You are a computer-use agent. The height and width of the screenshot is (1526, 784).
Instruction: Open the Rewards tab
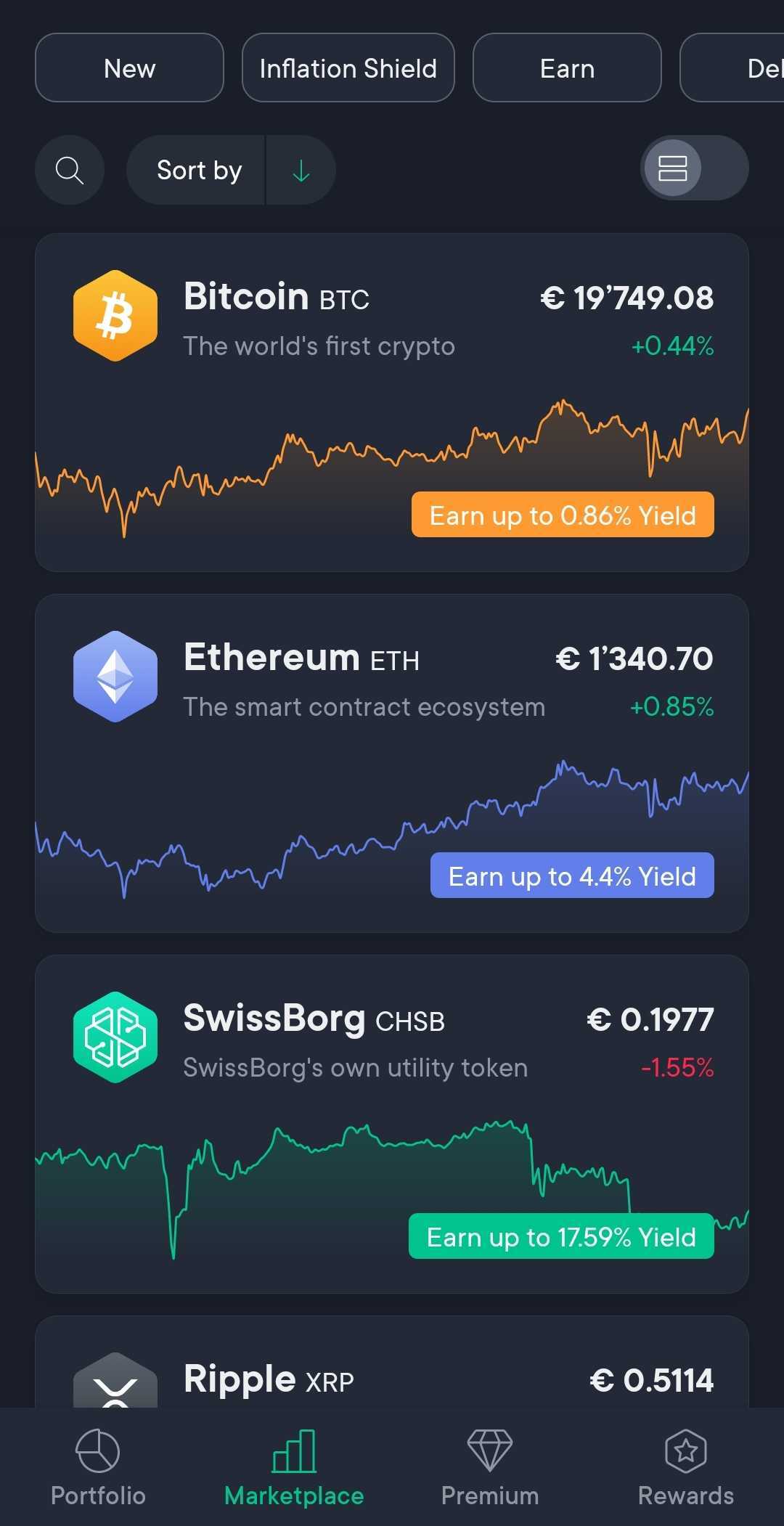[x=686, y=1468]
